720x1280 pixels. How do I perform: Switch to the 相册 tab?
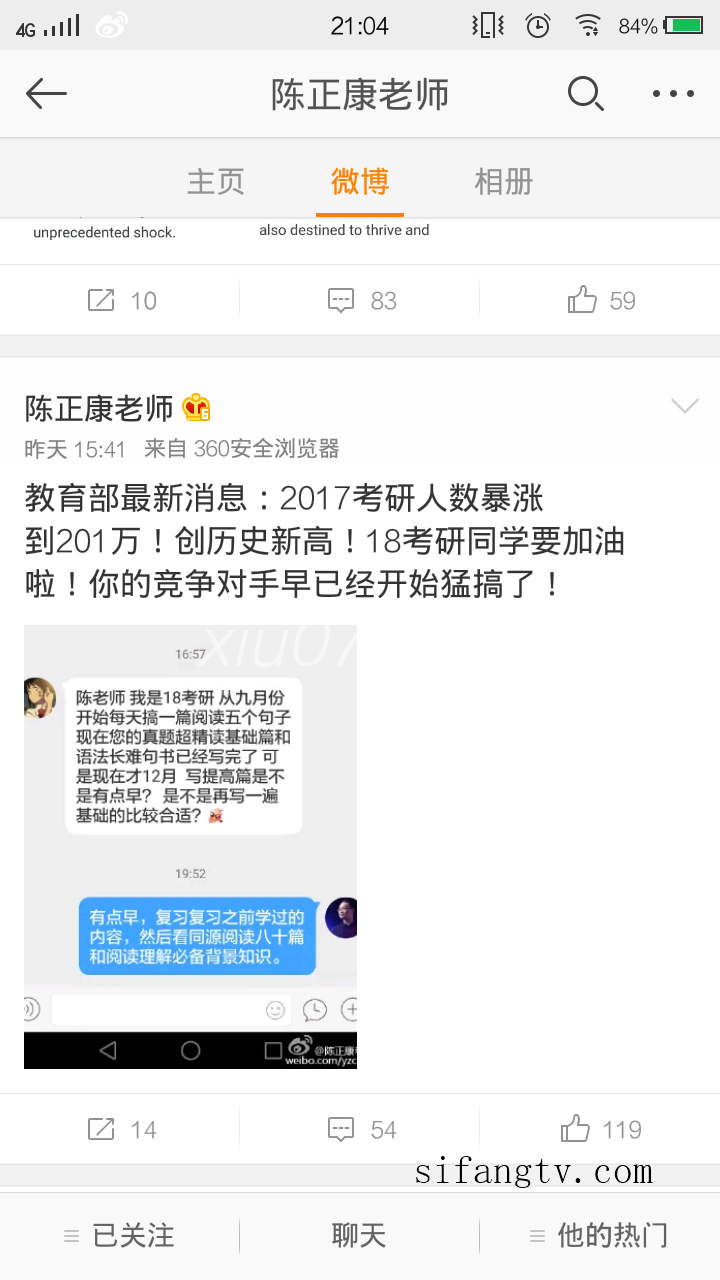click(504, 182)
